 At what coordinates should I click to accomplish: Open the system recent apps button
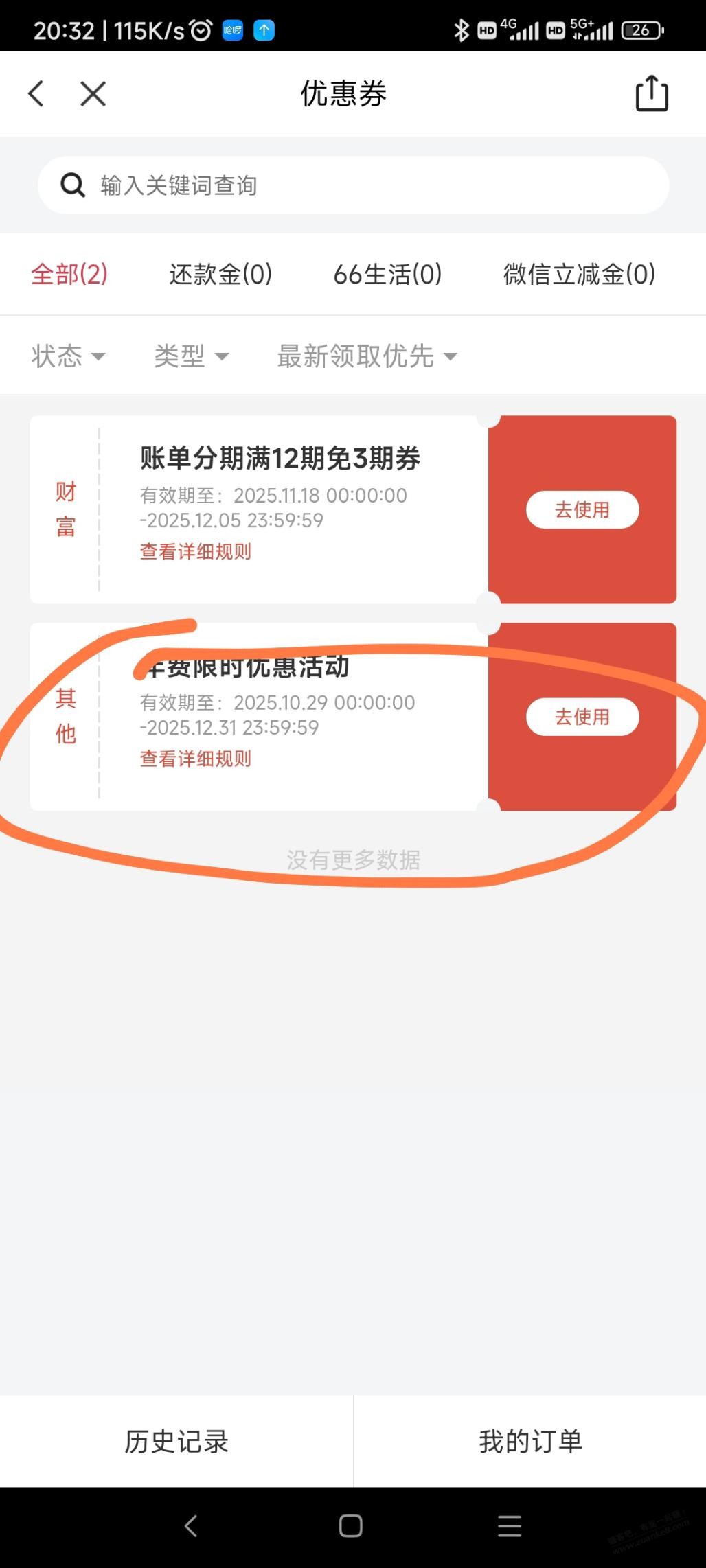tap(510, 1526)
